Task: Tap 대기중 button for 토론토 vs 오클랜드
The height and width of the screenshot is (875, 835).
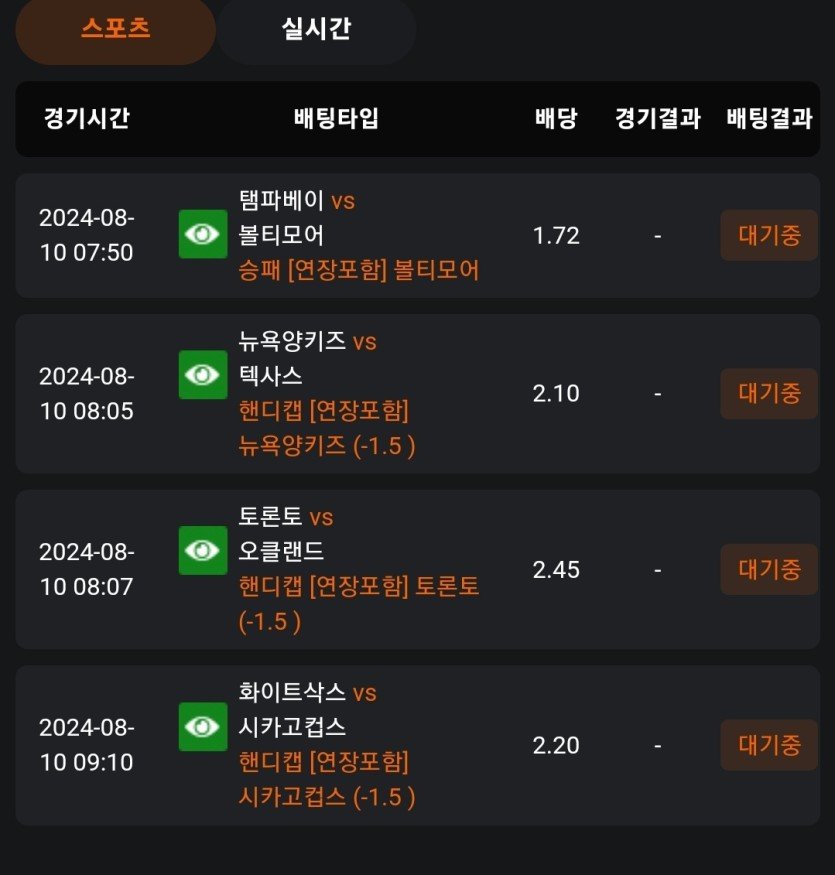Action: click(769, 570)
